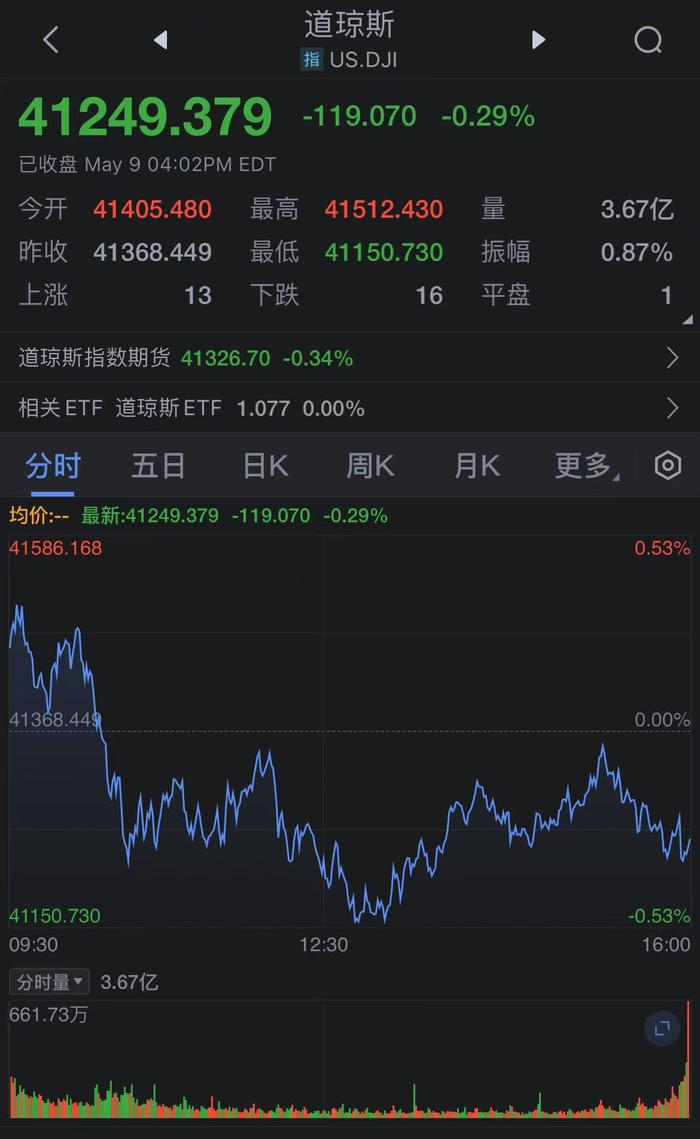Open the 相关 ETF 道琼斯ETF row
The image size is (700, 1139).
click(350, 408)
